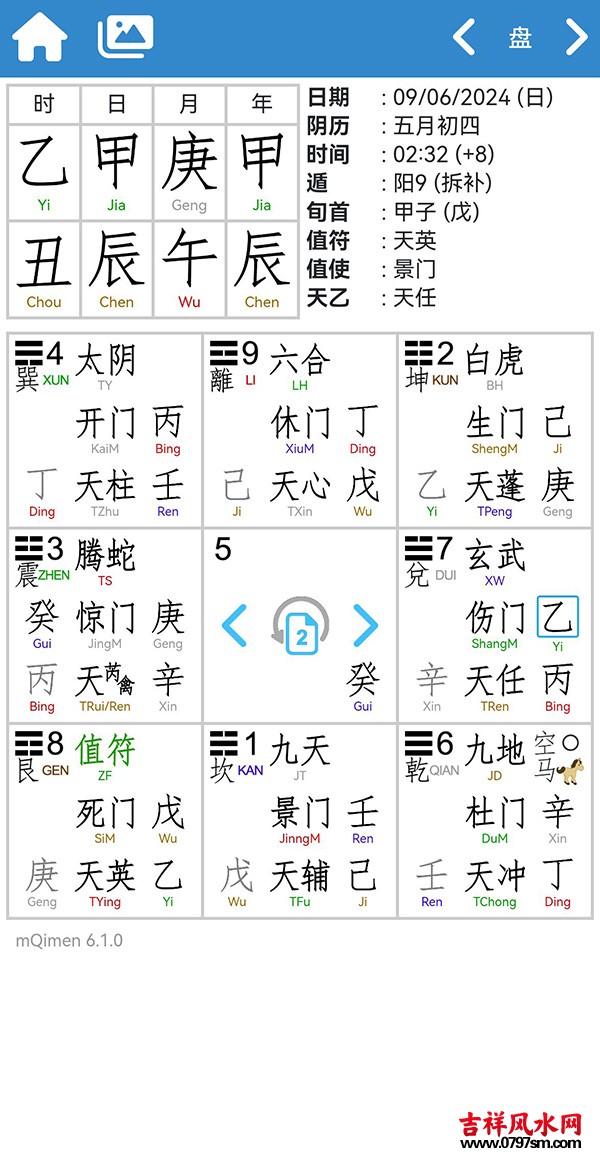Screen dimensions: 600x1174
Task: Tap the highlighted 乙 Yi stem in Dui palace
Action: [x=557, y=618]
